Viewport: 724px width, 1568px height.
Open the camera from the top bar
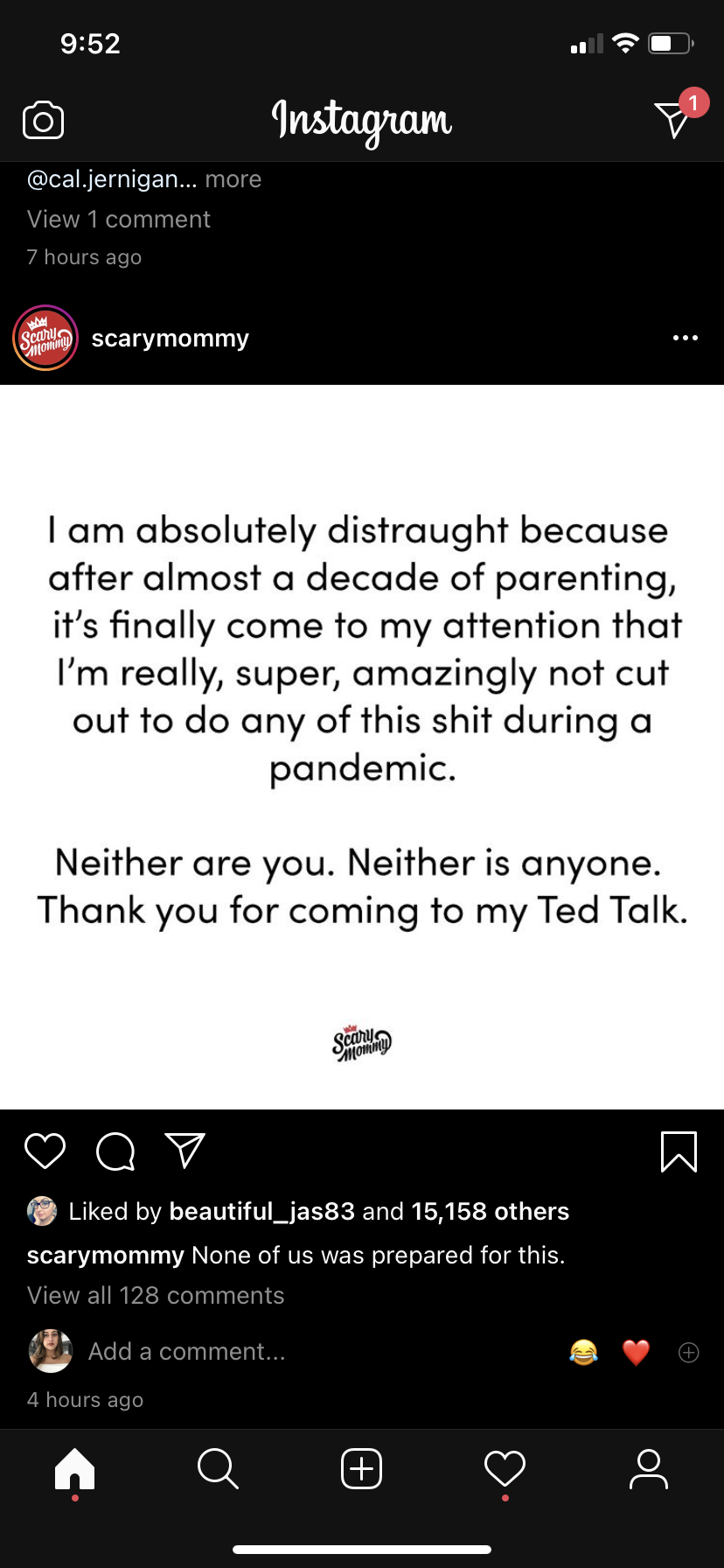click(43, 120)
